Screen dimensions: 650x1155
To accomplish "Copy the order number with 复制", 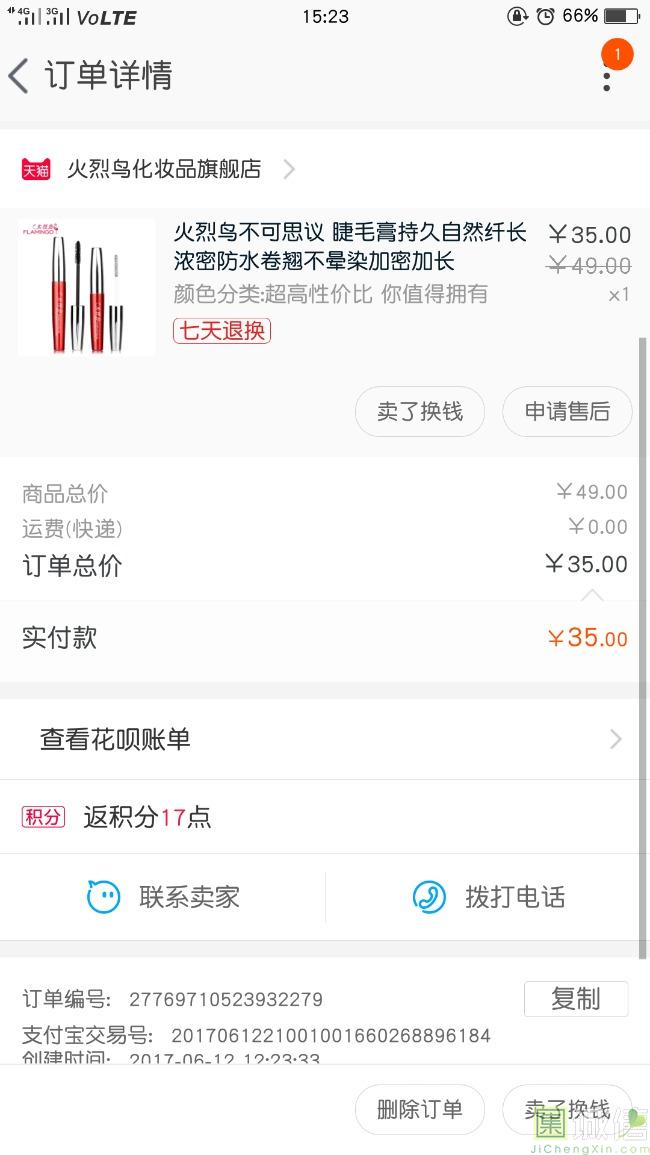I will point(576,999).
